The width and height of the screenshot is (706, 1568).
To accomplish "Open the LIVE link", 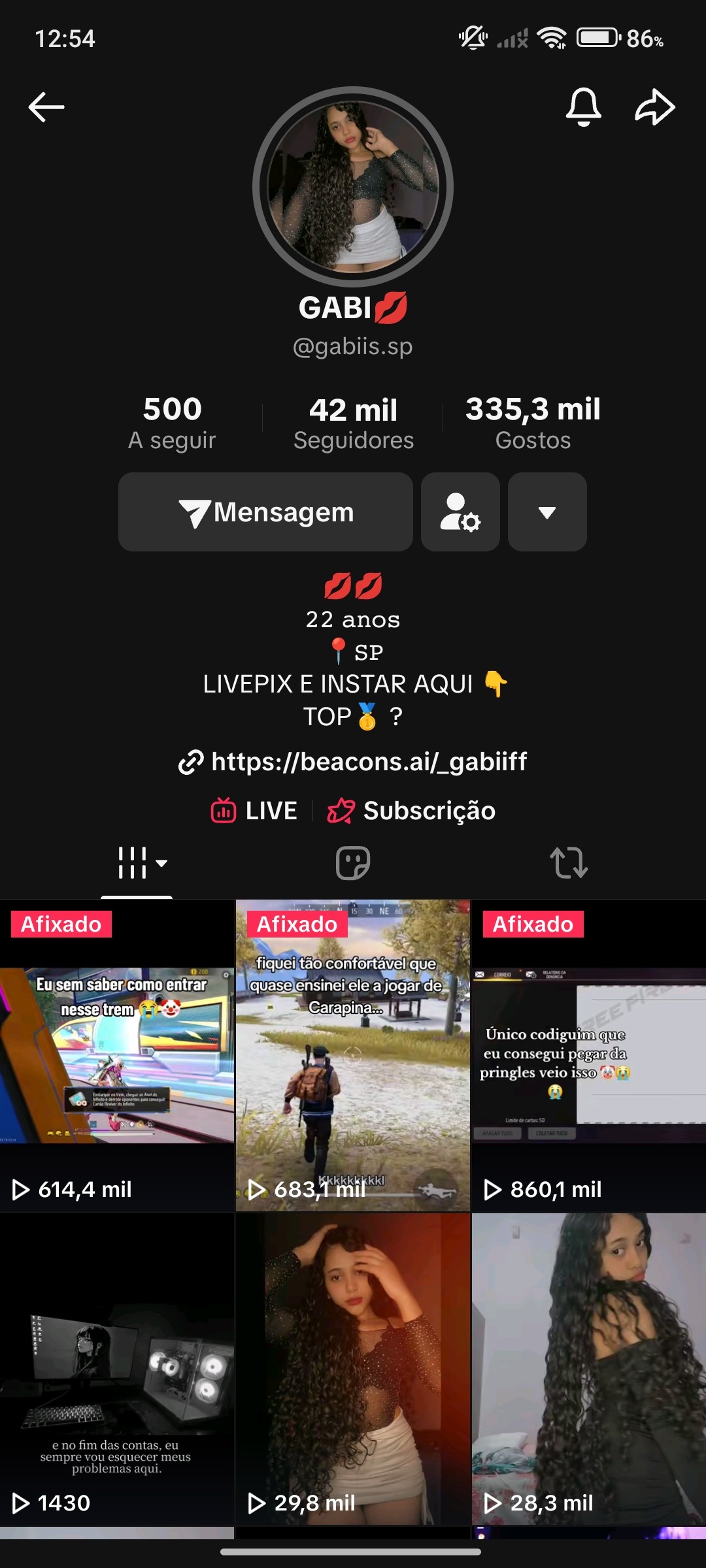I will pos(254,811).
